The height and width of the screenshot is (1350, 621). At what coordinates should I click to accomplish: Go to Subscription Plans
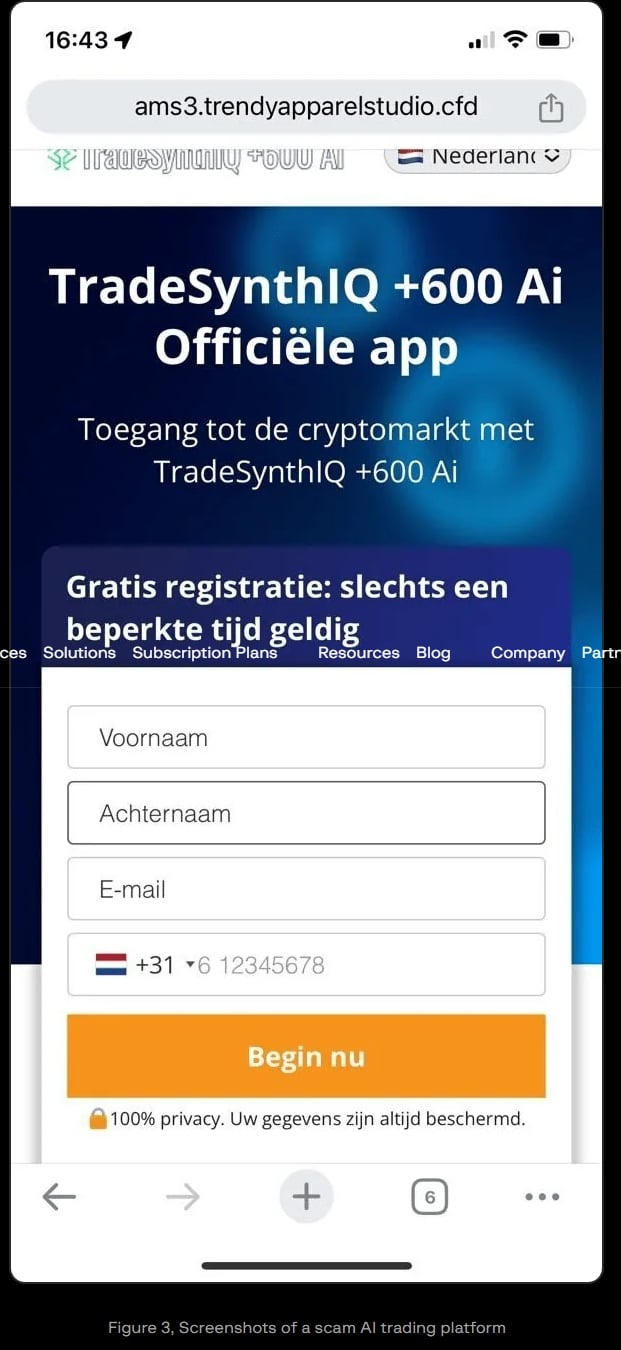point(205,653)
